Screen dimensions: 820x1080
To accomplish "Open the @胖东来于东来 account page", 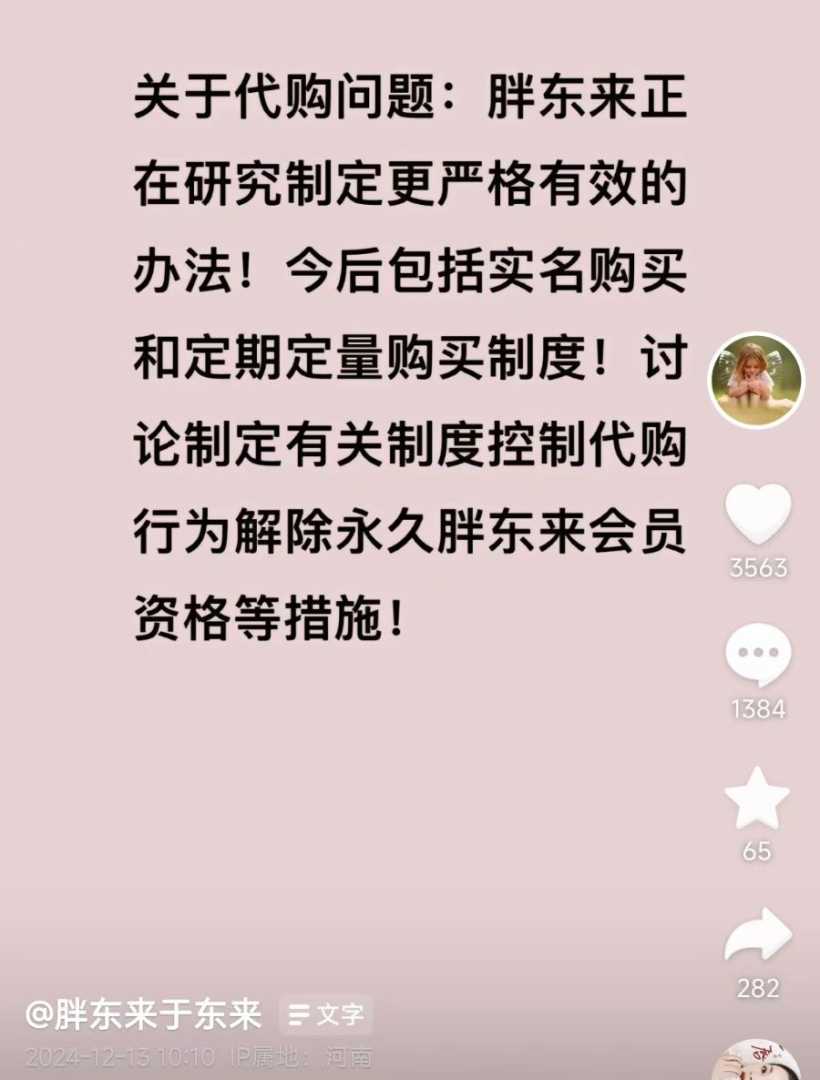I will pyautogui.click(x=143, y=1015).
